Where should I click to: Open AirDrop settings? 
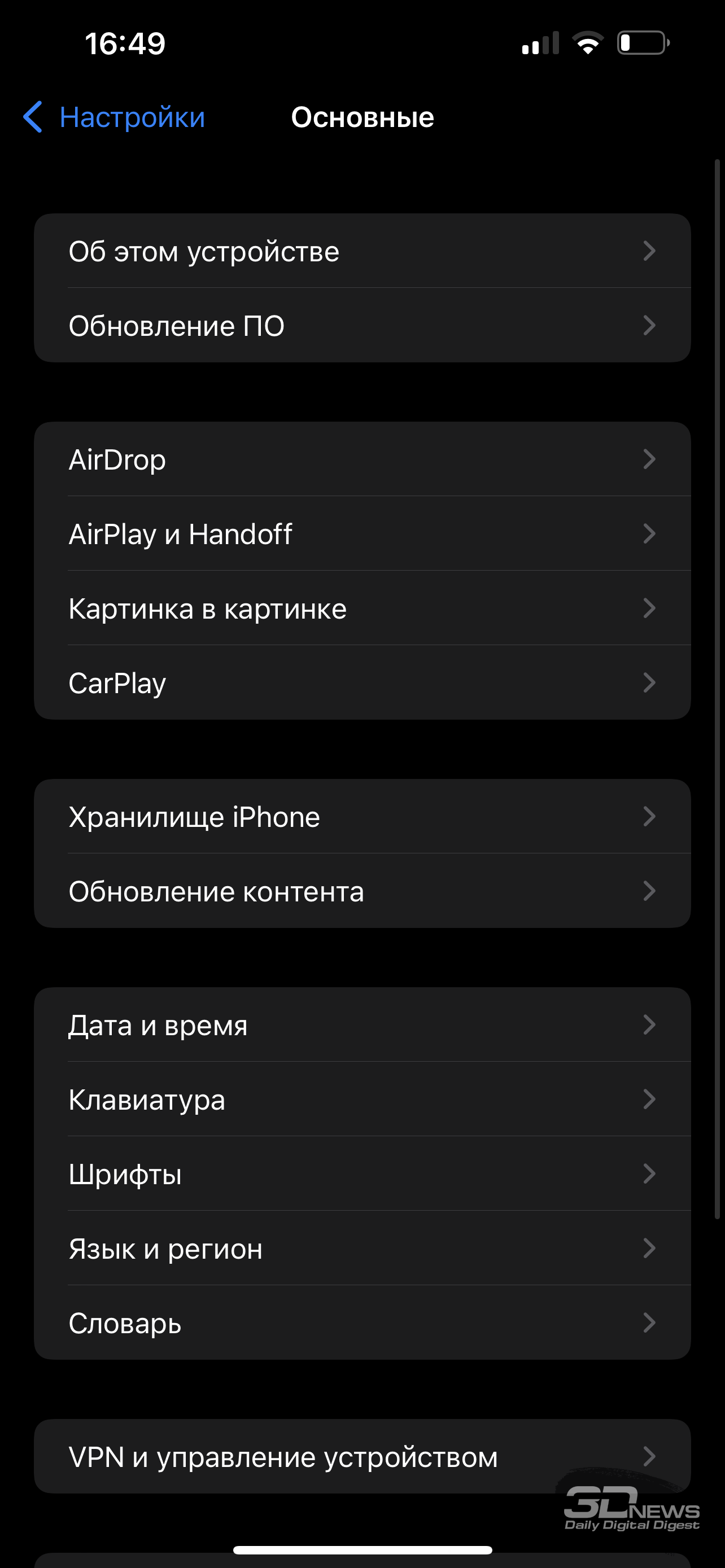(362, 459)
